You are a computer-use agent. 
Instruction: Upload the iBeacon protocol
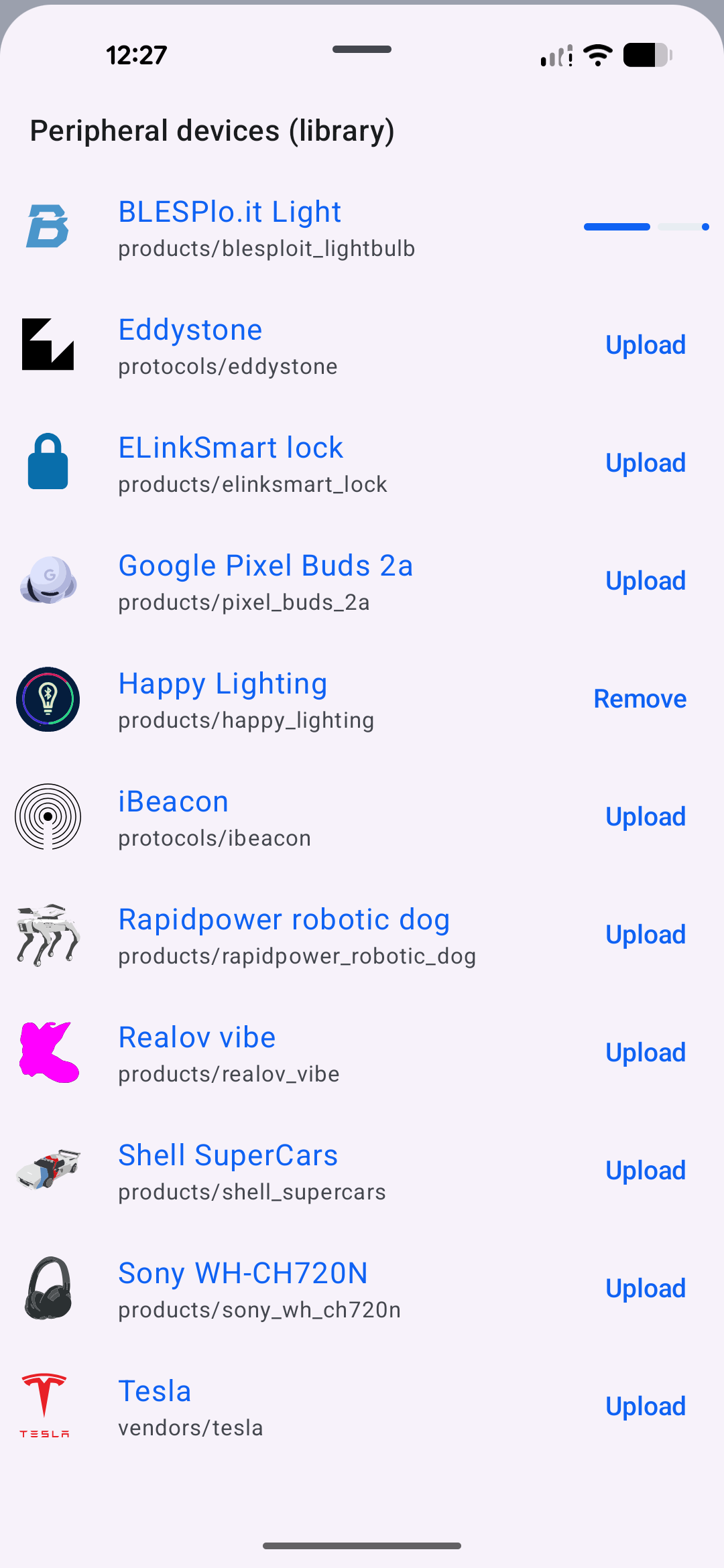646,817
